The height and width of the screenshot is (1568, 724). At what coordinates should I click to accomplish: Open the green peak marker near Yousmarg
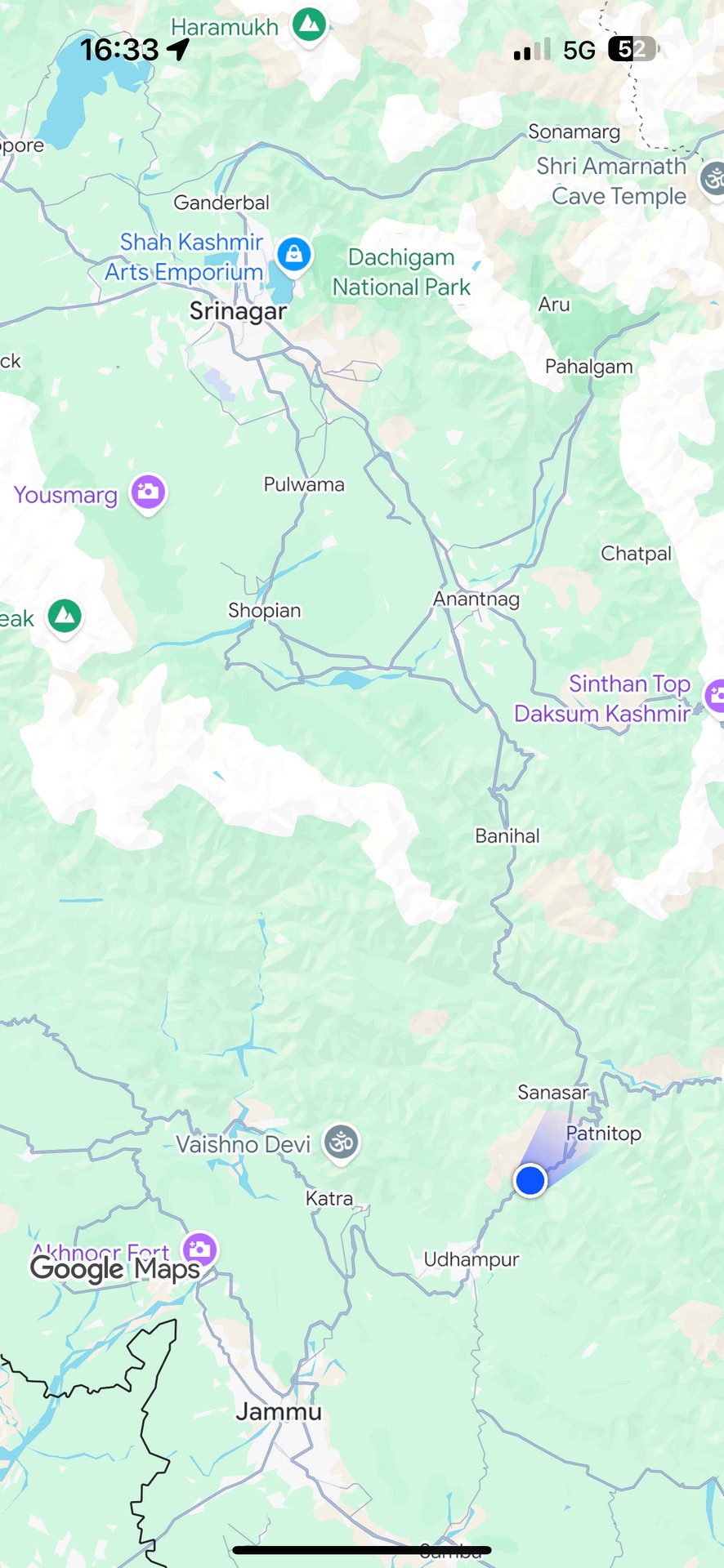click(65, 616)
